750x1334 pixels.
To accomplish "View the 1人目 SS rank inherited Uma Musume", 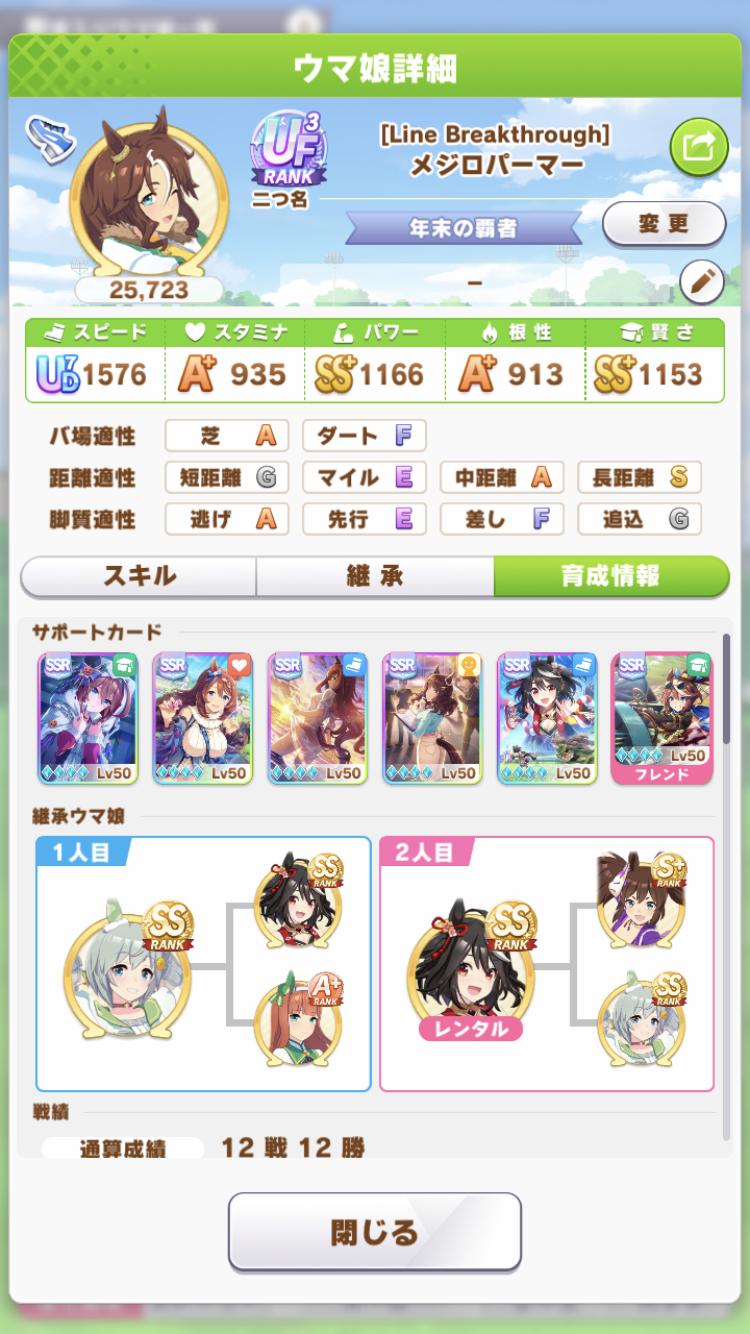I will point(122,965).
